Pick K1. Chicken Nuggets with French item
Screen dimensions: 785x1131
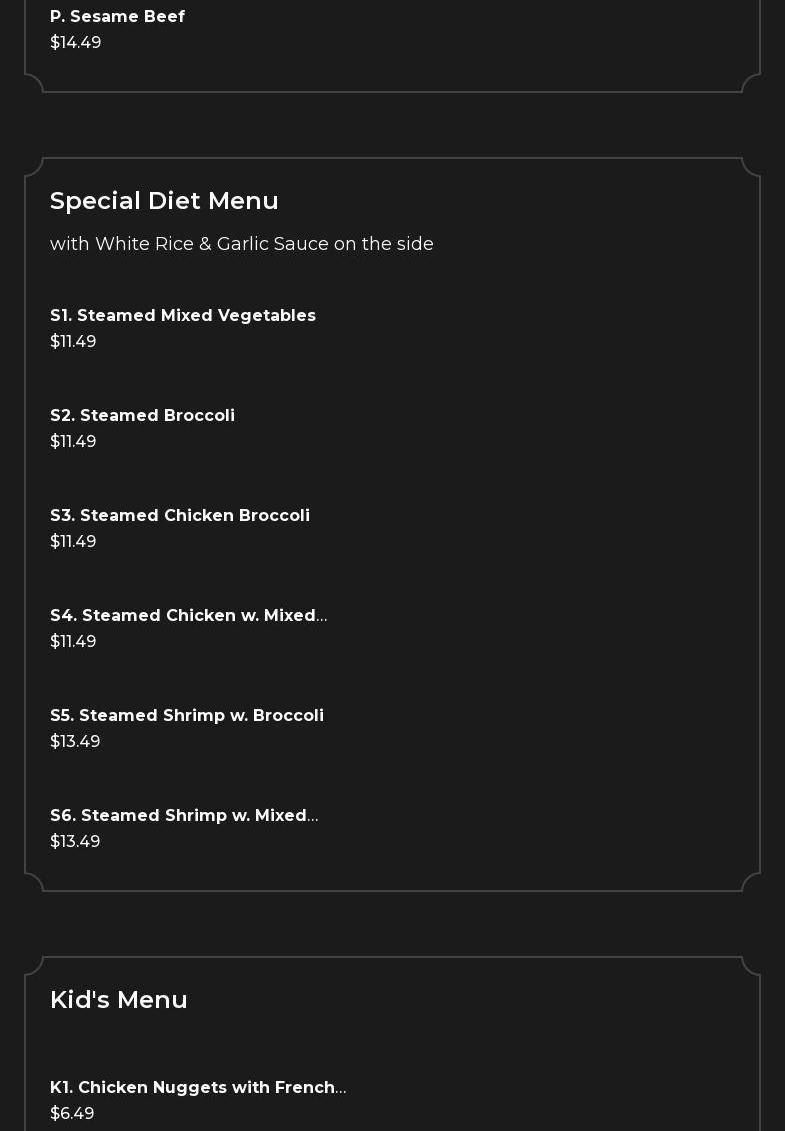(x=198, y=1088)
